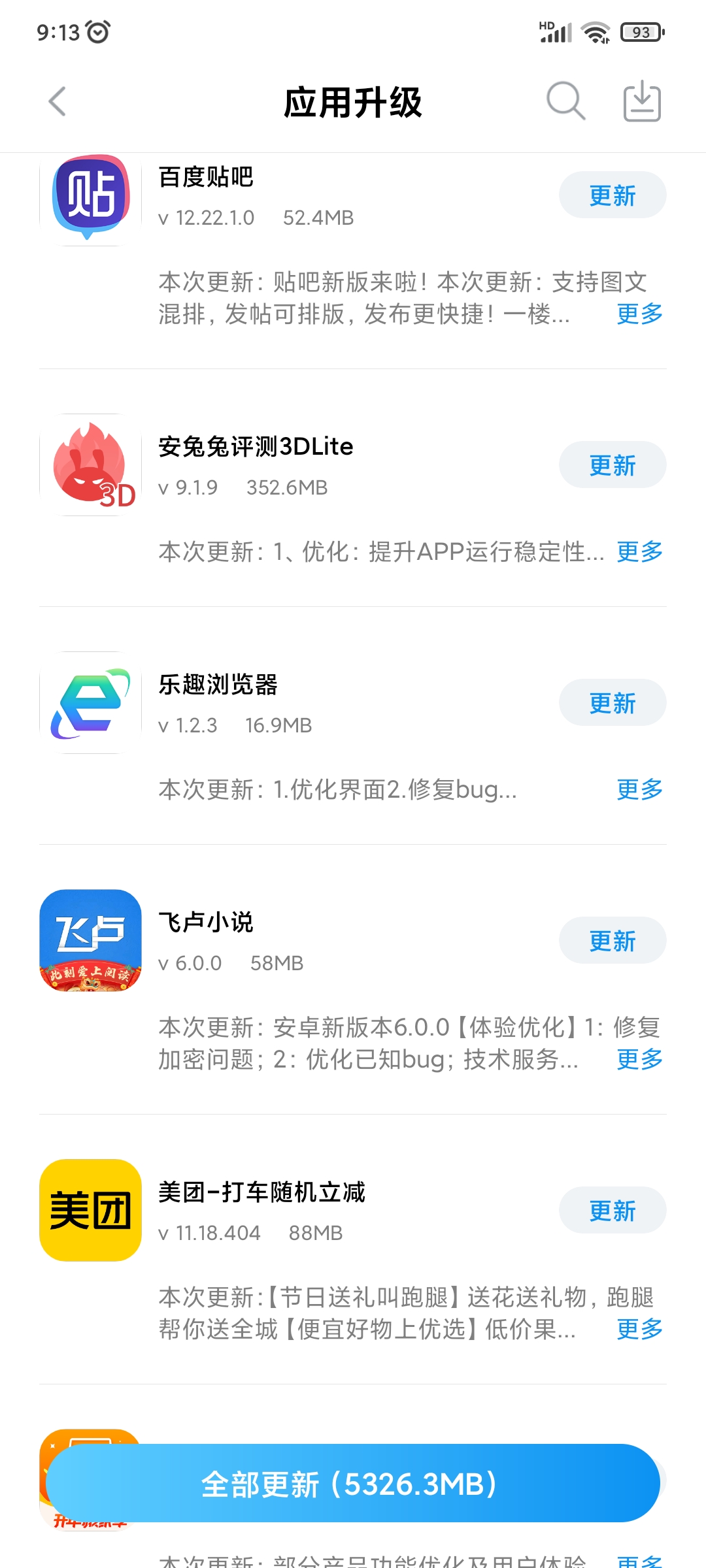Expand 更多 for 安兔兔评测3DLite changelog
This screenshot has width=706, height=1568.
pos(640,552)
